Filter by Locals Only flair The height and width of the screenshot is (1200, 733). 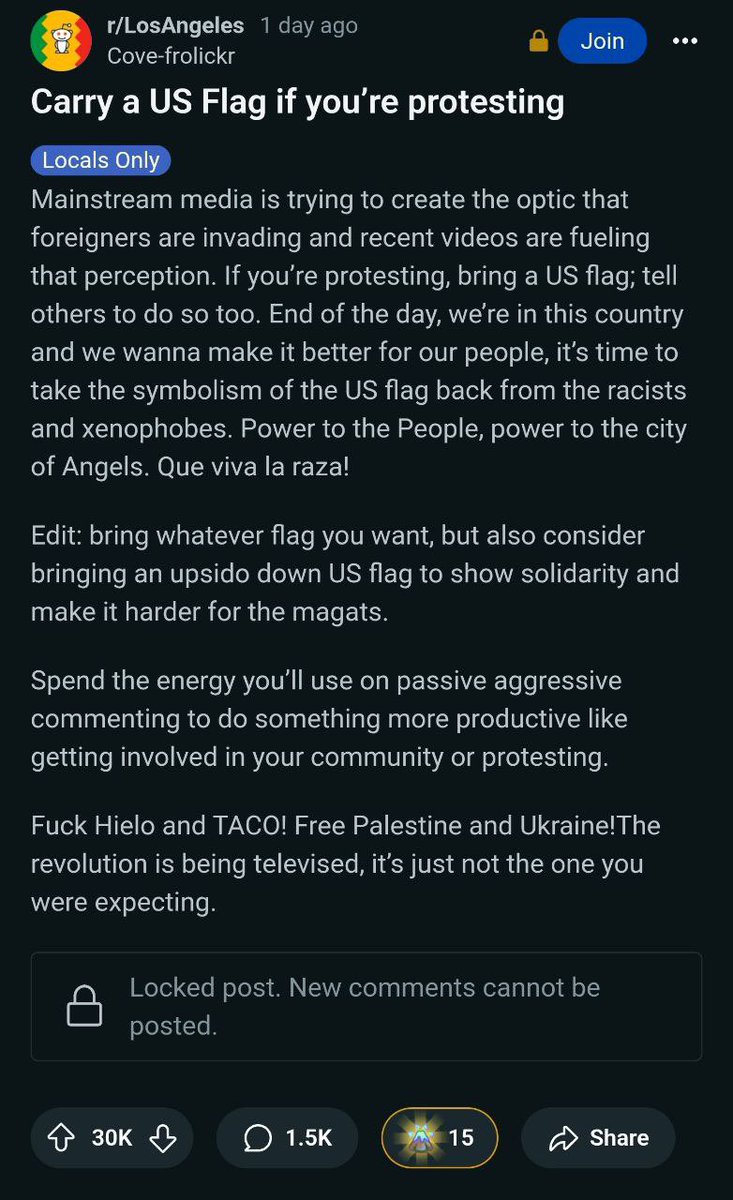101,160
